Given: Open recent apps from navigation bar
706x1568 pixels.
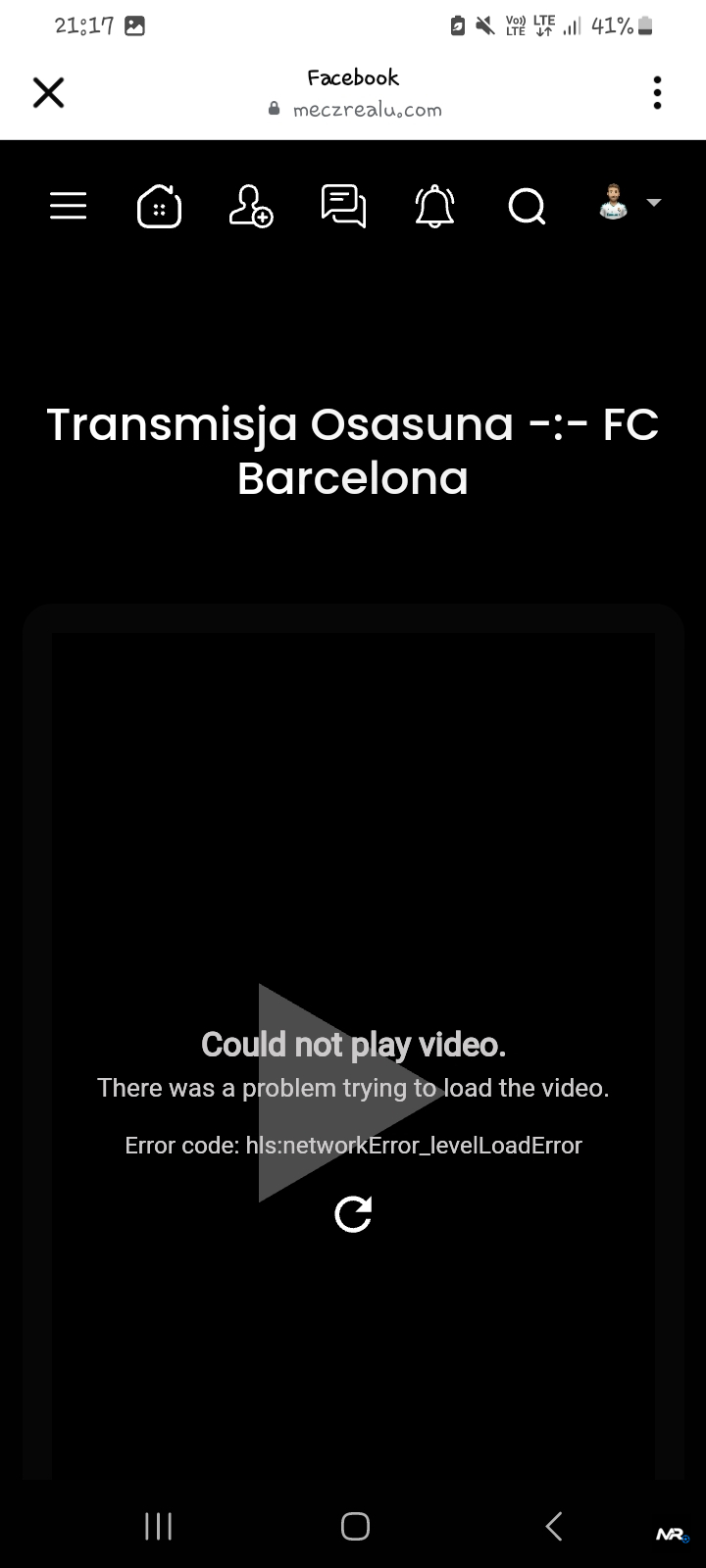Looking at the screenshot, I should click(x=158, y=1526).
